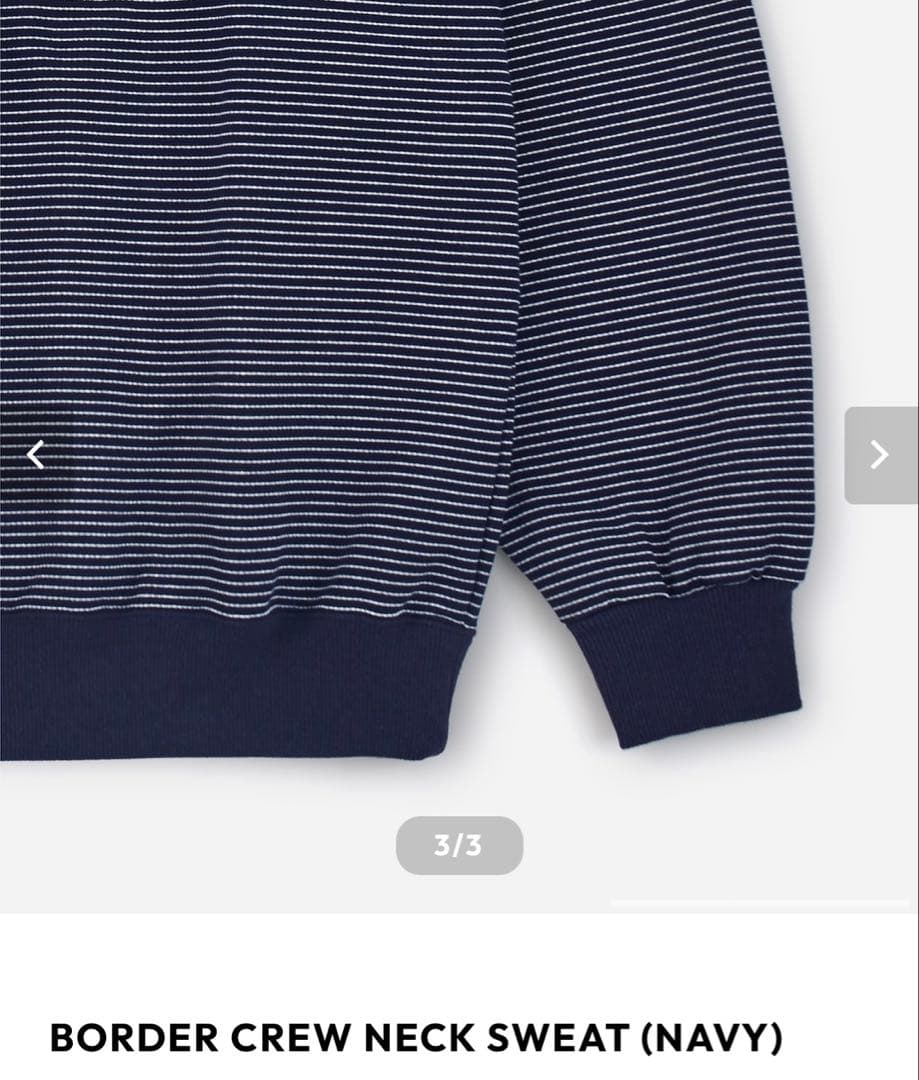Show the next product image

coord(880,455)
